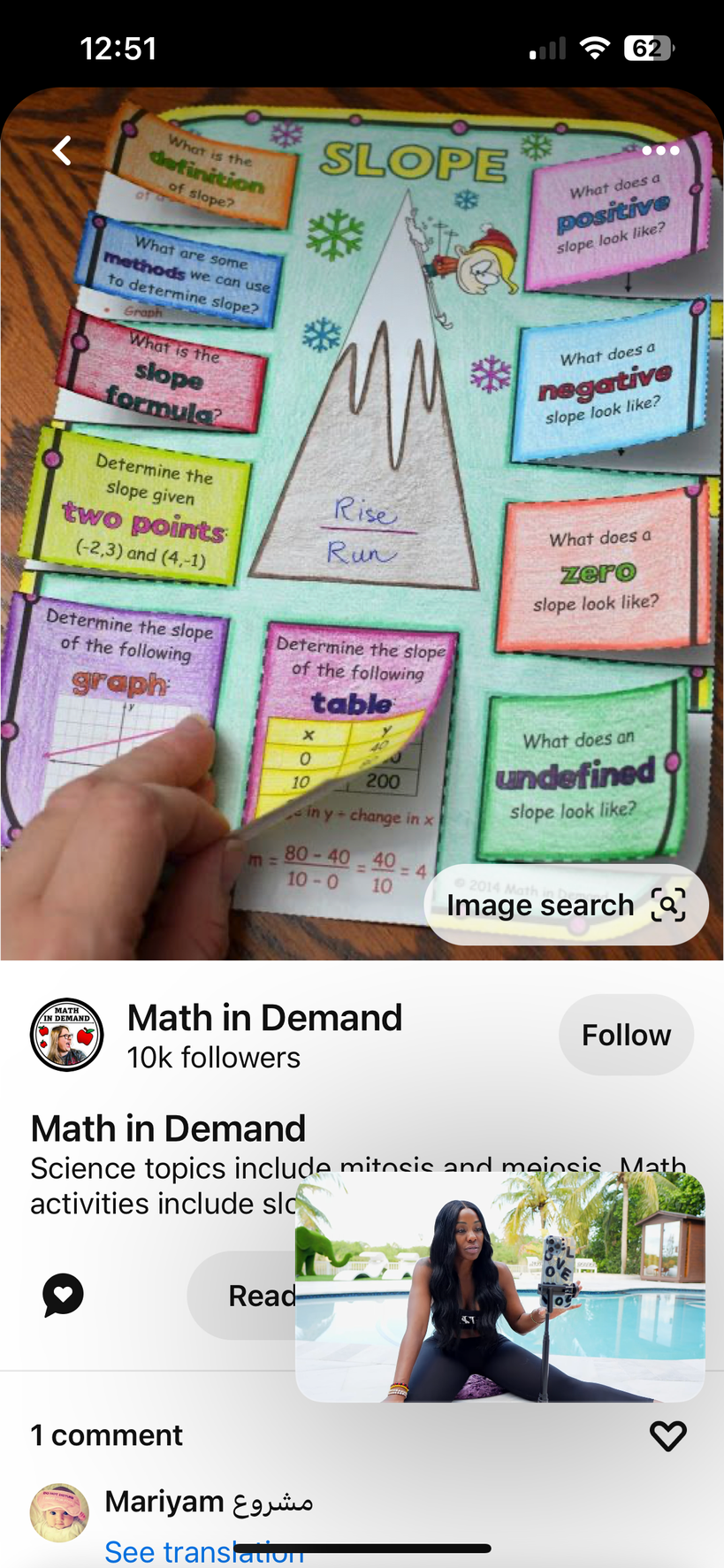Like the comment with the heart outline
This screenshot has height=1568, width=724.
[x=667, y=1435]
